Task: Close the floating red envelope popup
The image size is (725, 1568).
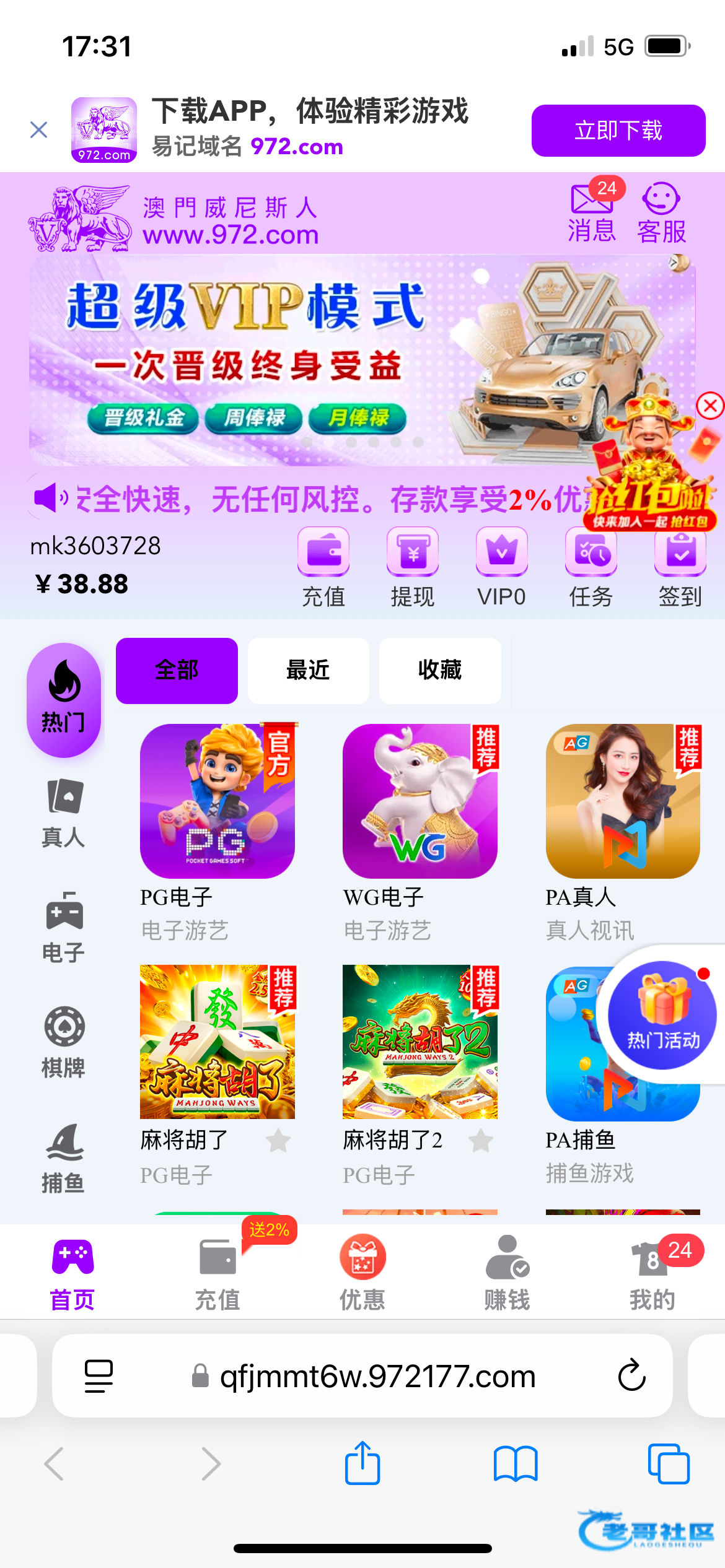Action: (710, 406)
